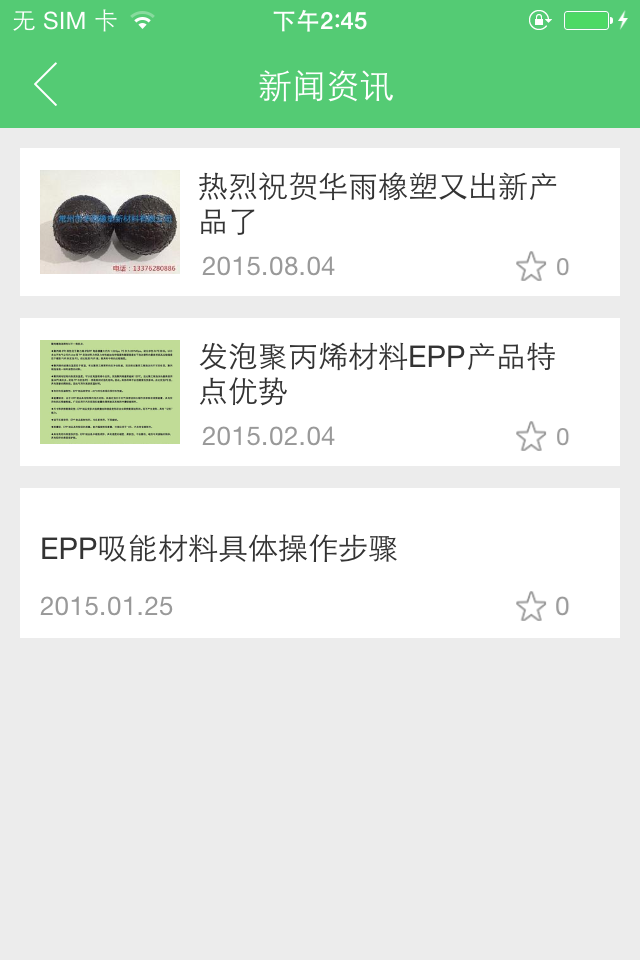Open article 热烈祝贺华雨橡塑又出新产品了
Image resolution: width=640 pixels, height=960 pixels.
point(377,204)
